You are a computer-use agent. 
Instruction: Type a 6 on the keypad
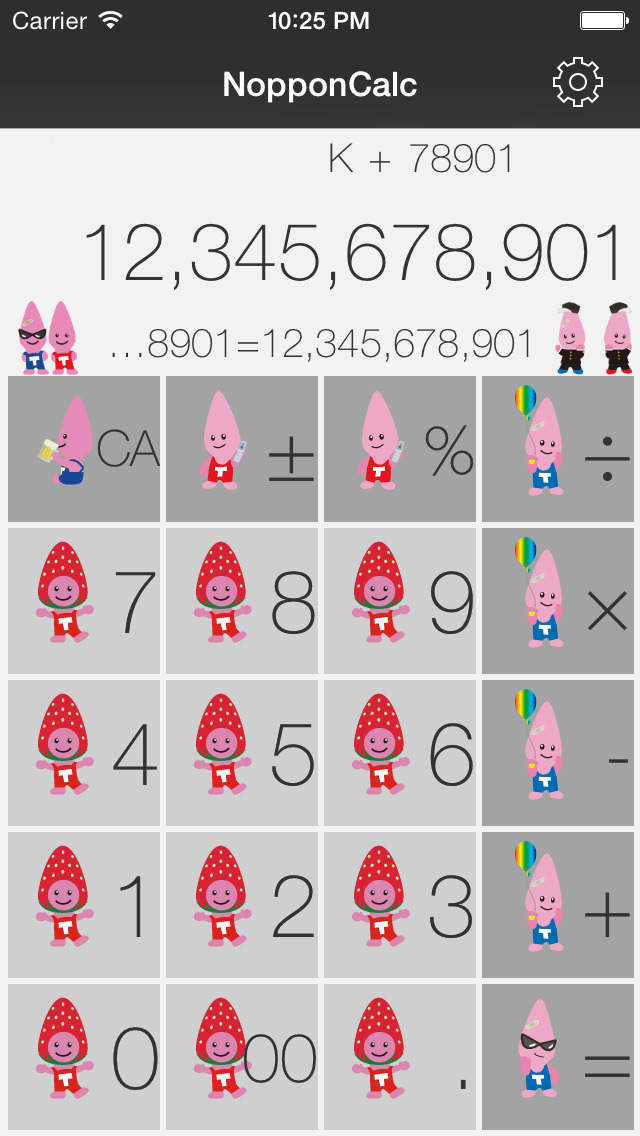point(400,753)
